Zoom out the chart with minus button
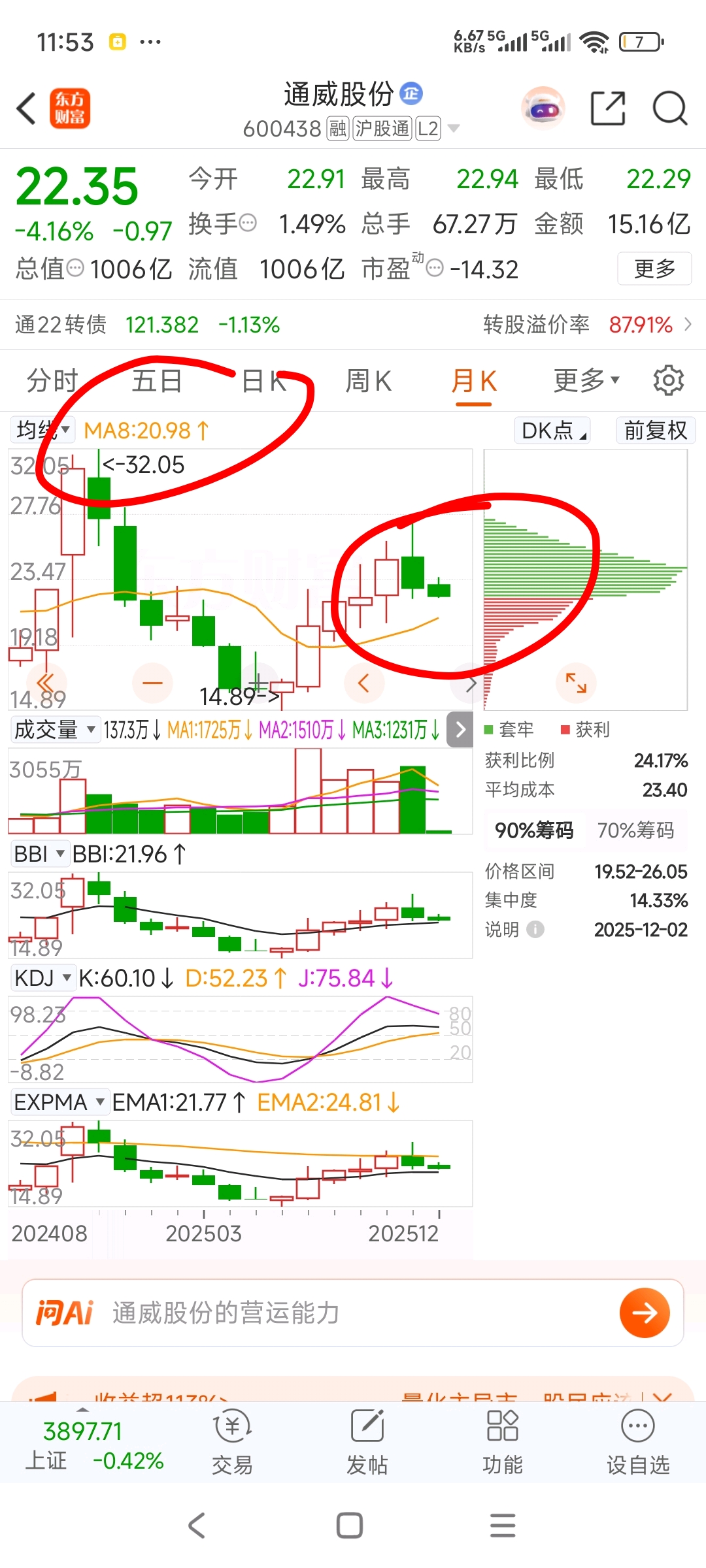 tap(152, 683)
